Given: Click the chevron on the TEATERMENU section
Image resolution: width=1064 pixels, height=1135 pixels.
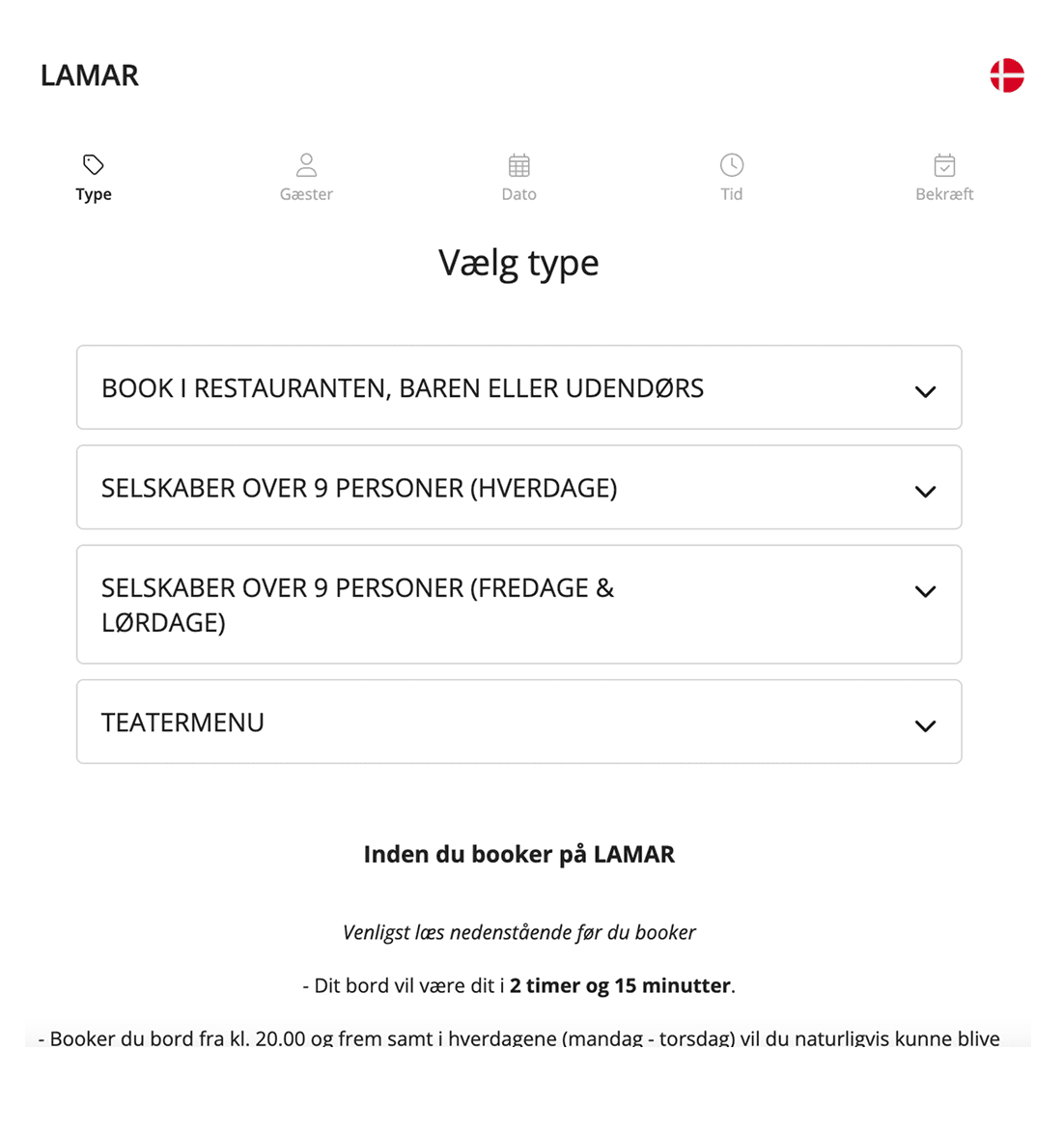Looking at the screenshot, I should click(925, 724).
